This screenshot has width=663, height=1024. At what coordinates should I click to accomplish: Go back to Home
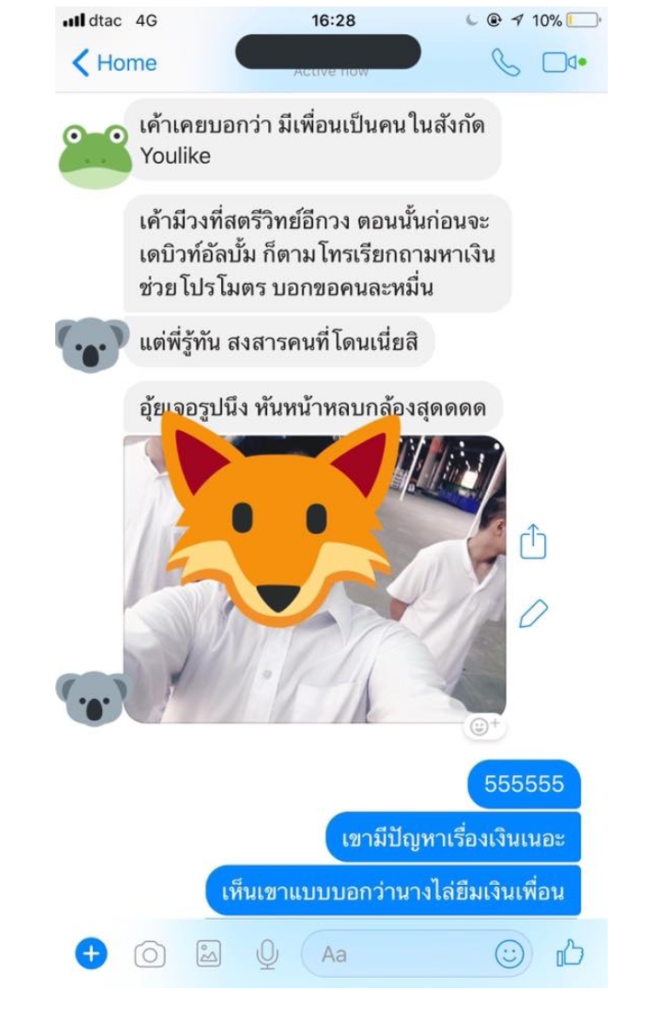click(113, 63)
